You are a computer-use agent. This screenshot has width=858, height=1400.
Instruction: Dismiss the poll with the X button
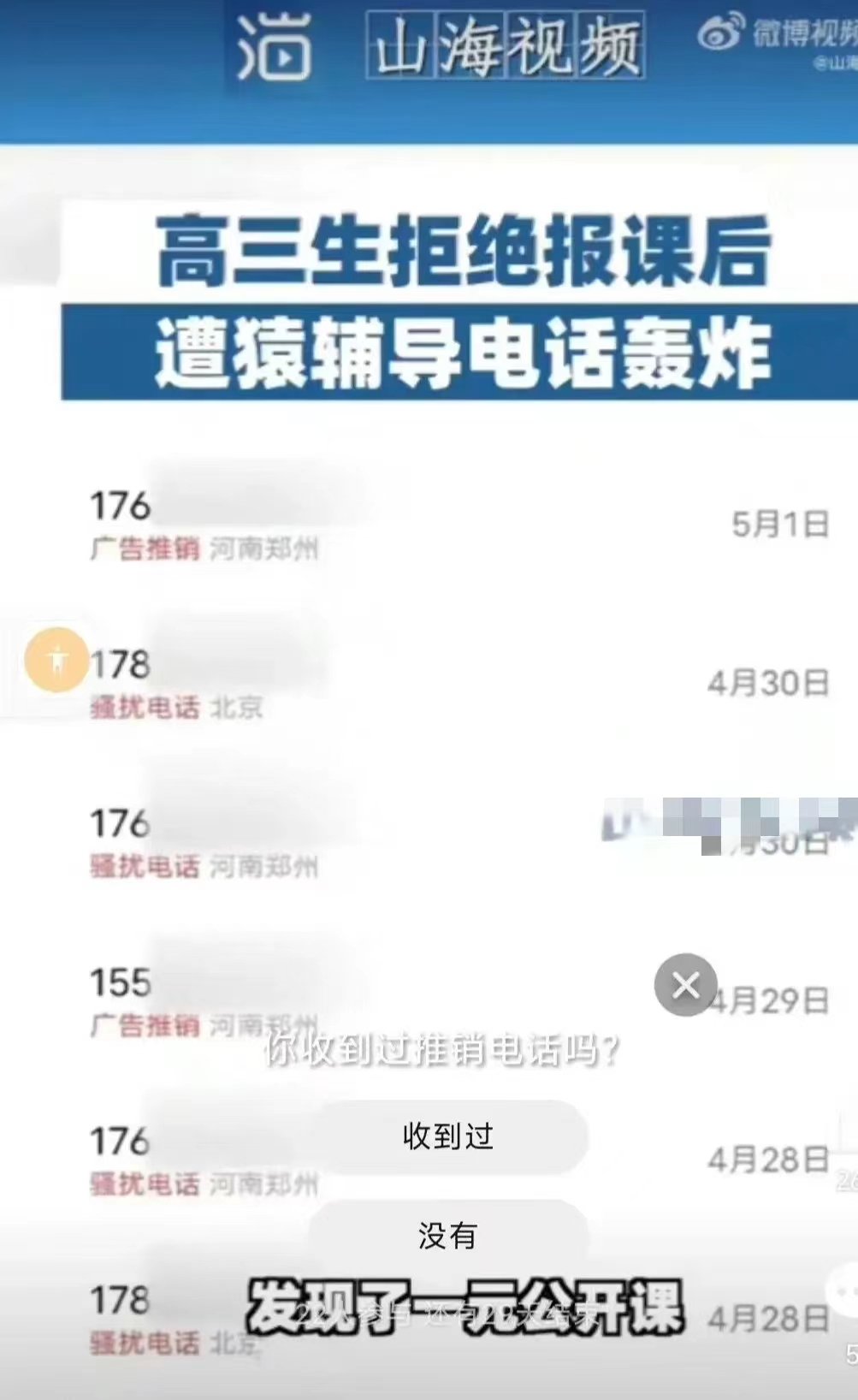pos(685,985)
